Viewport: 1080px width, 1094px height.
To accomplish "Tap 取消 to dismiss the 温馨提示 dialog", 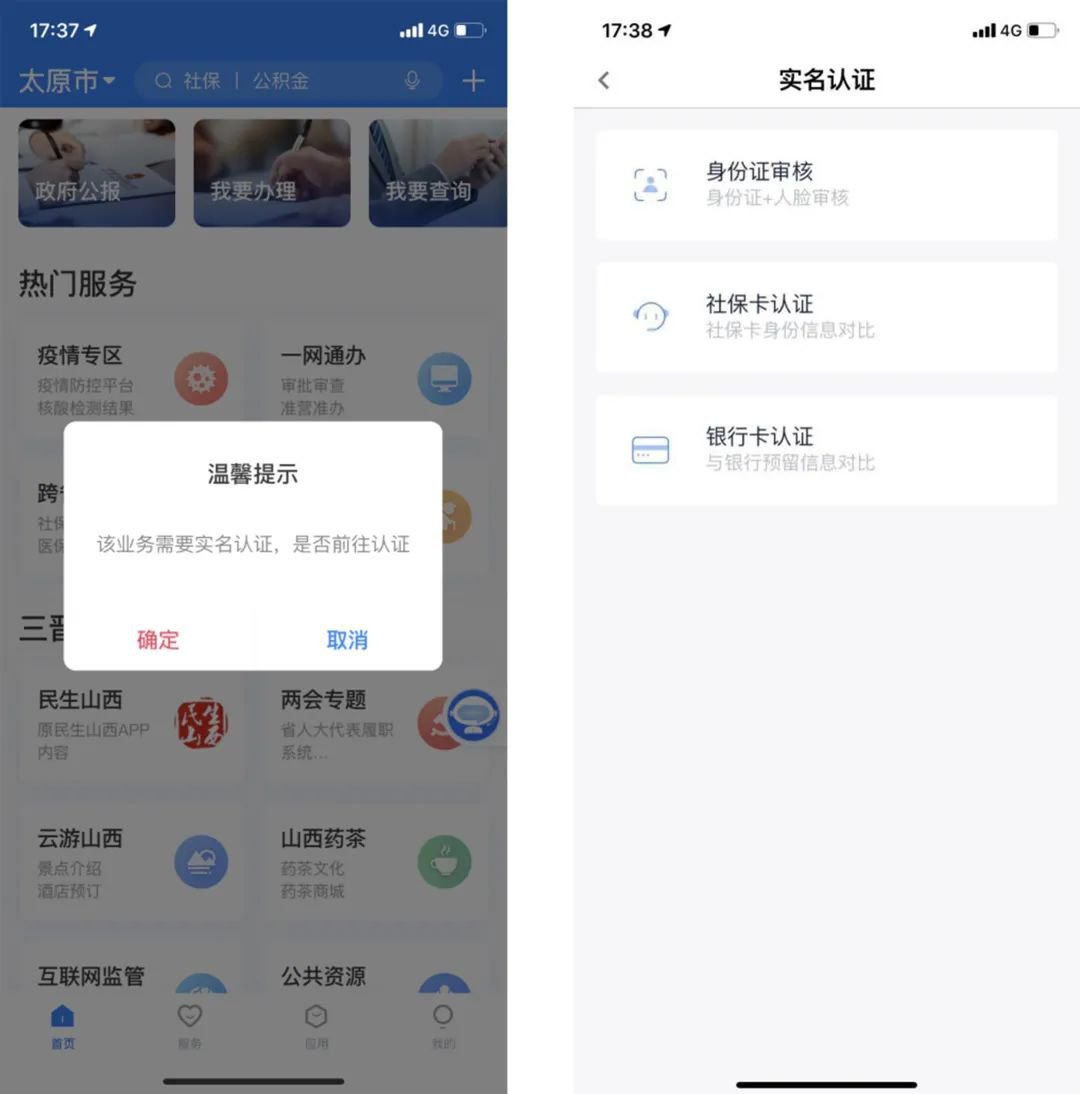I will coord(347,640).
